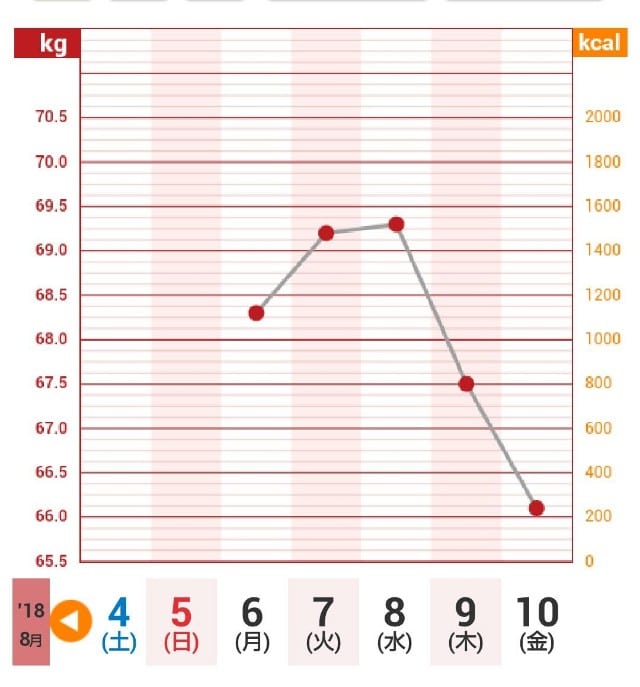Select Sunday the 5th date

click(x=181, y=623)
